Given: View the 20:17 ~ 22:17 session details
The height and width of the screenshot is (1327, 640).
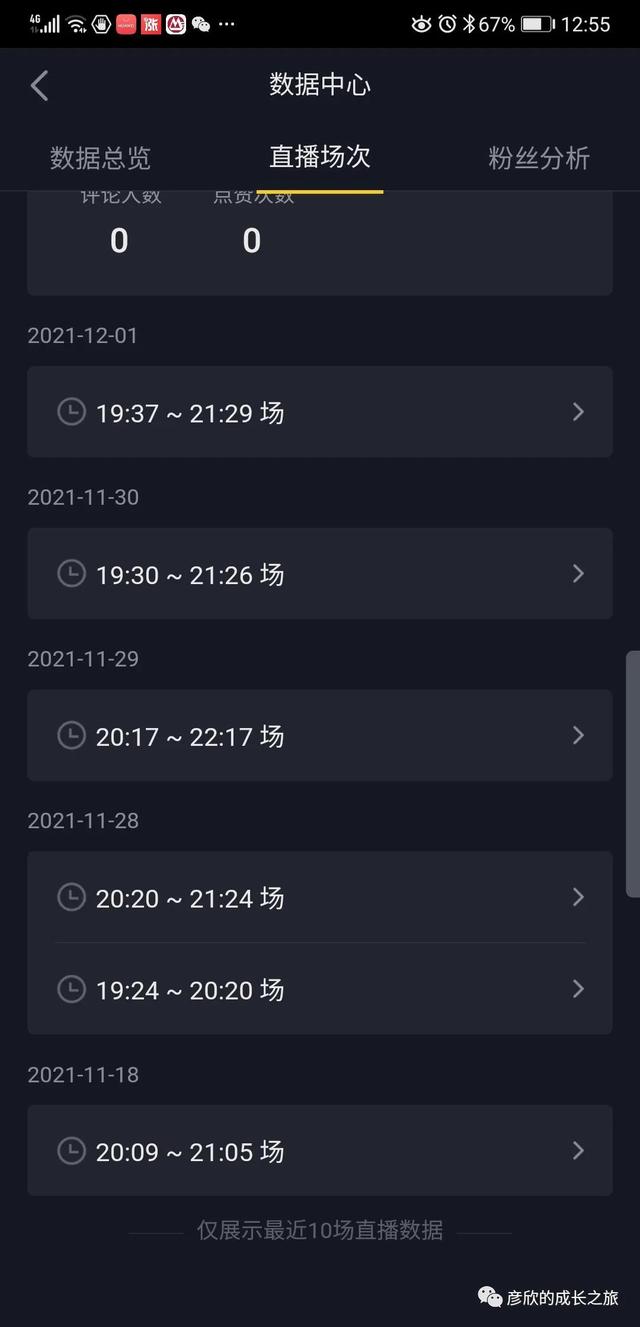Looking at the screenshot, I should (x=320, y=736).
